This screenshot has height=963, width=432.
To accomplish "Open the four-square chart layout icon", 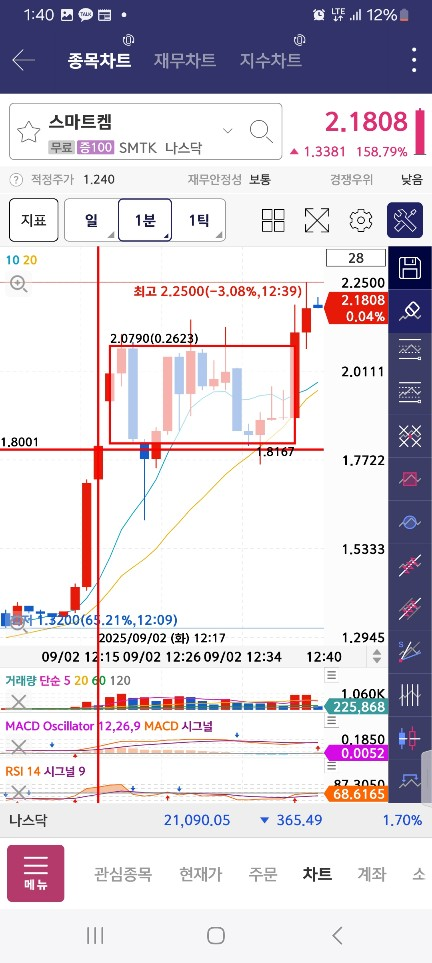I will click(273, 220).
